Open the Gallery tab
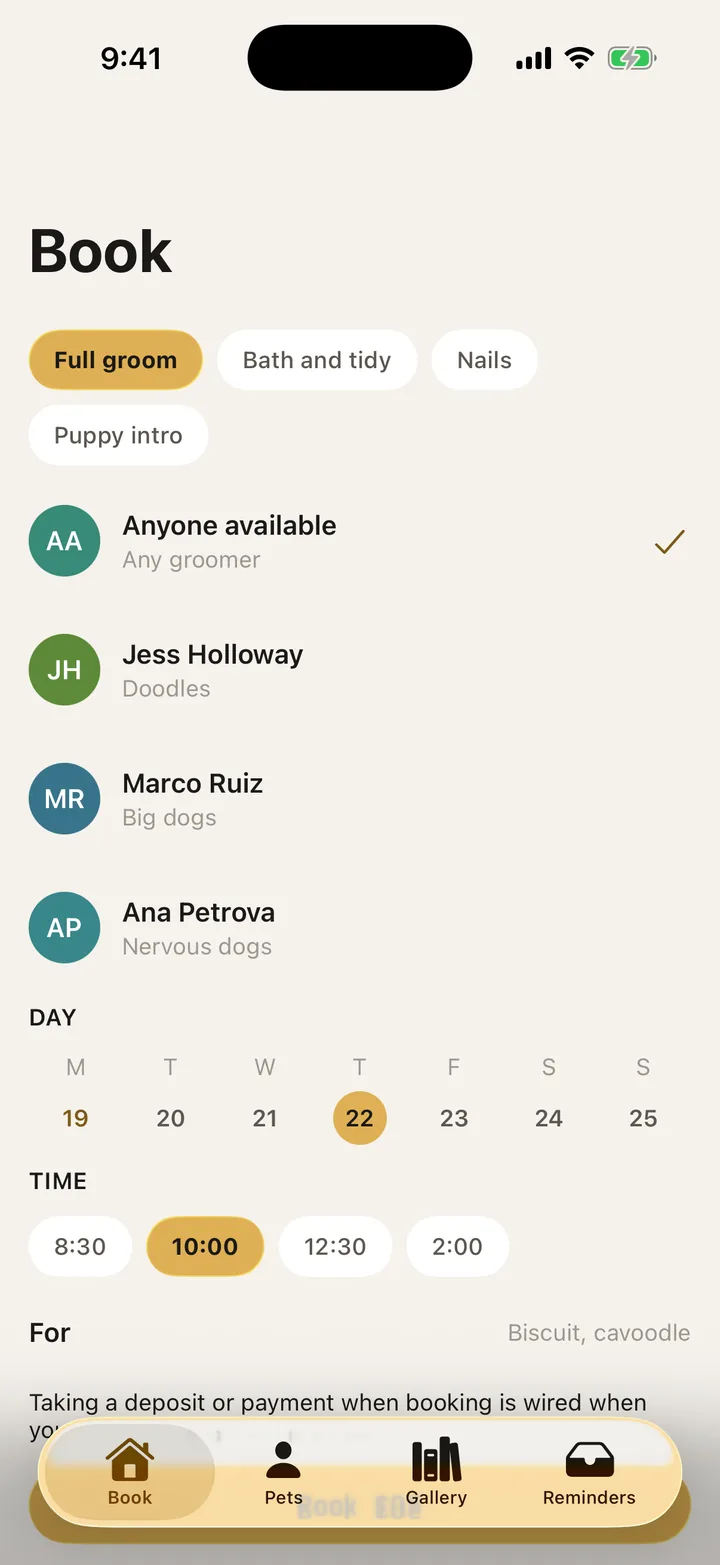 [x=436, y=1473]
